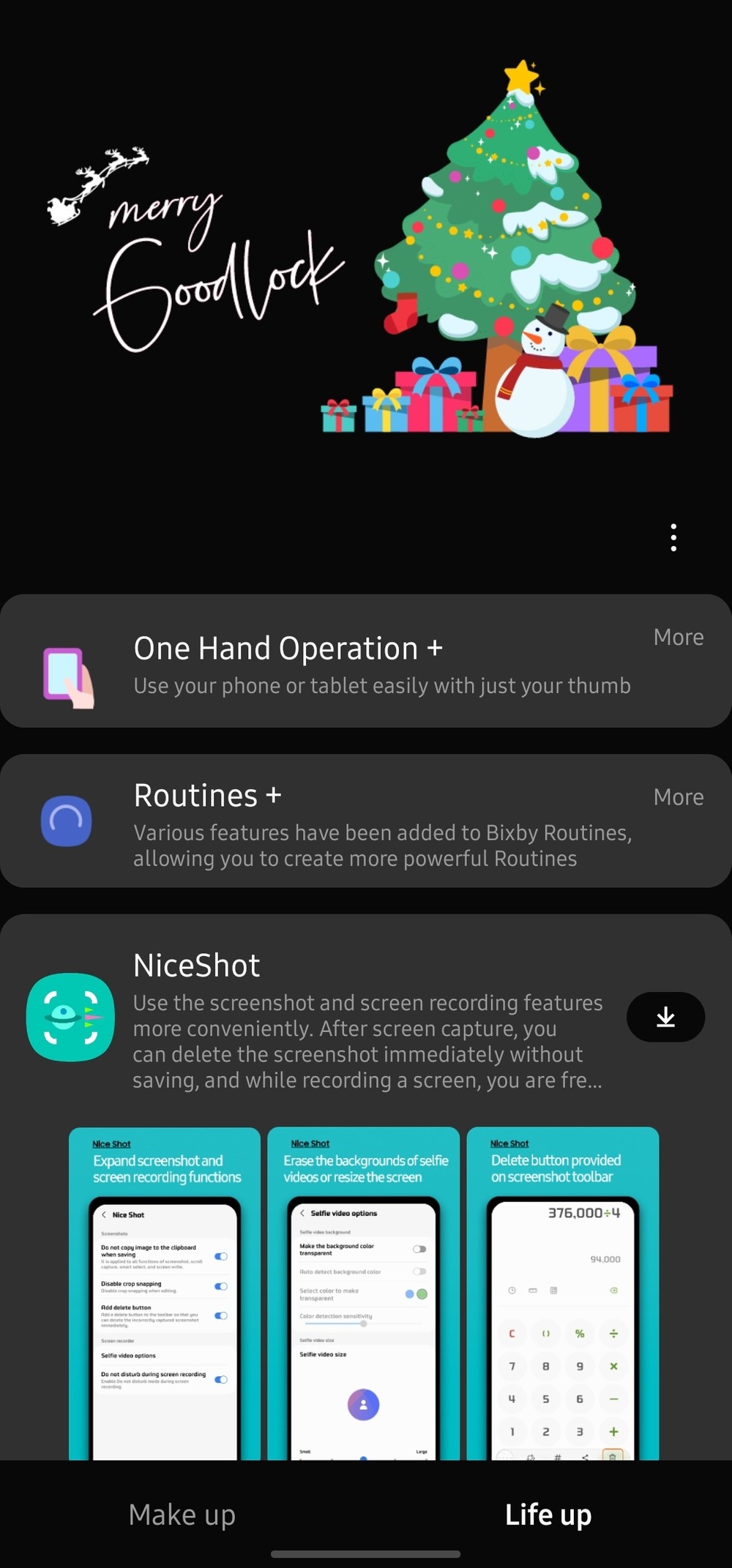View the 'Expand screenshot and screen recording functions' preview
Viewport: 732px width, 1568px height.
click(x=165, y=1293)
